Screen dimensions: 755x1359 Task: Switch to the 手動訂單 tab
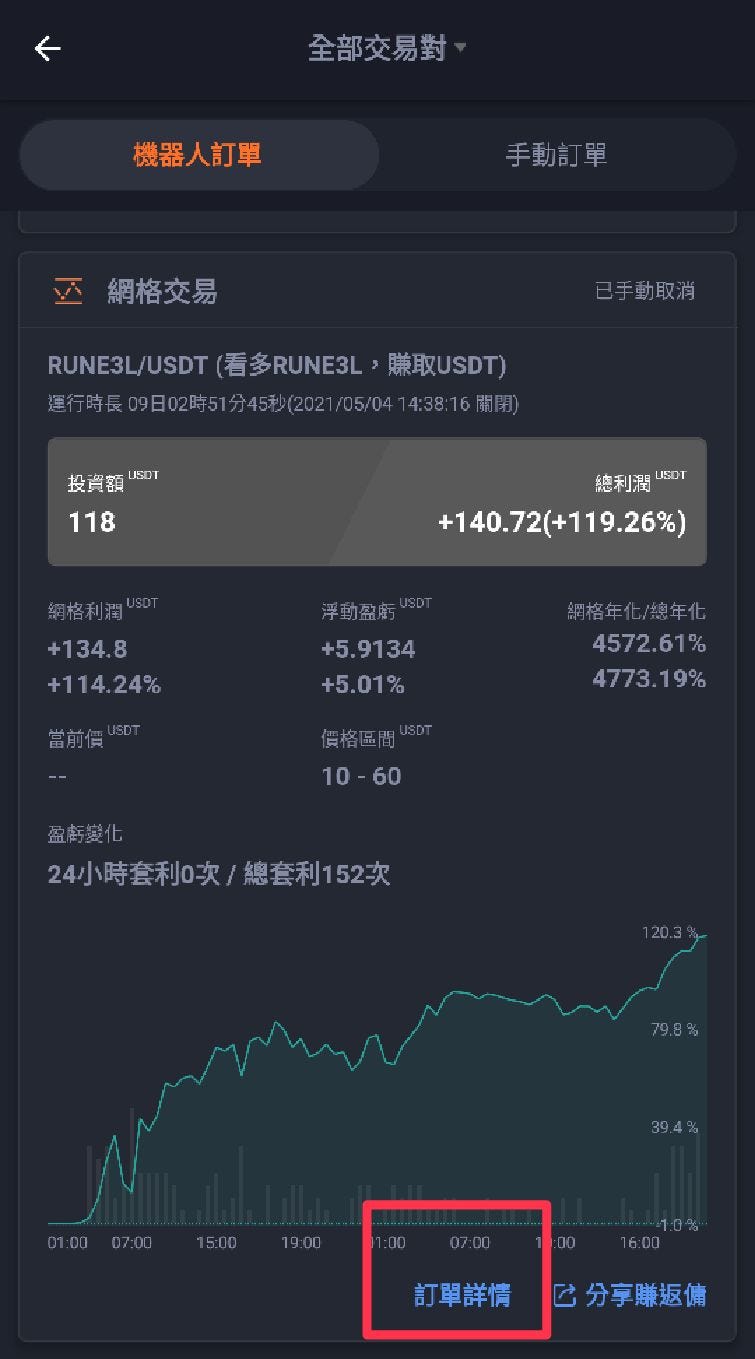pyautogui.click(x=556, y=155)
